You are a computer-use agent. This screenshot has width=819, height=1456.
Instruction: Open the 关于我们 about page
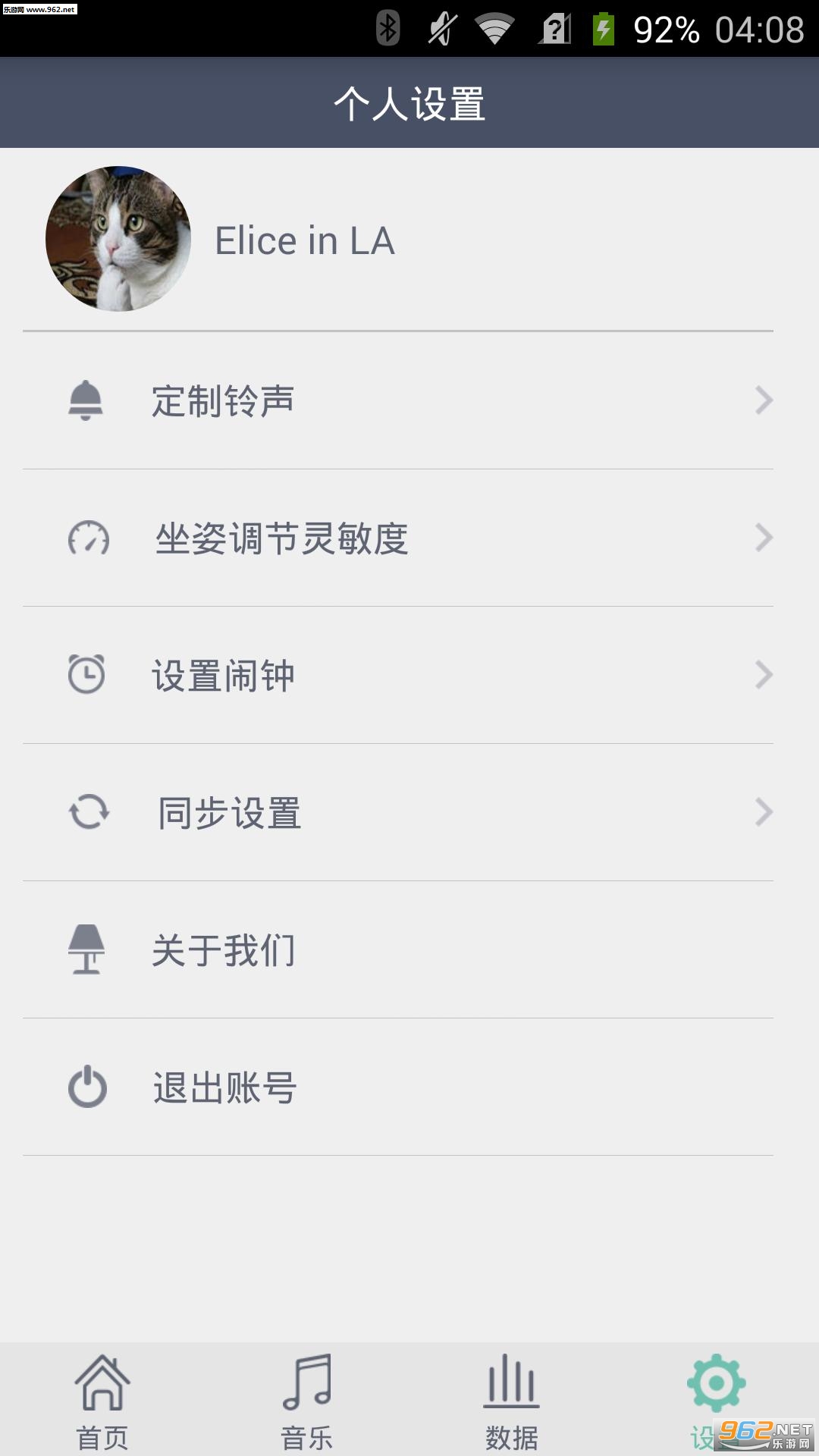[x=398, y=949]
